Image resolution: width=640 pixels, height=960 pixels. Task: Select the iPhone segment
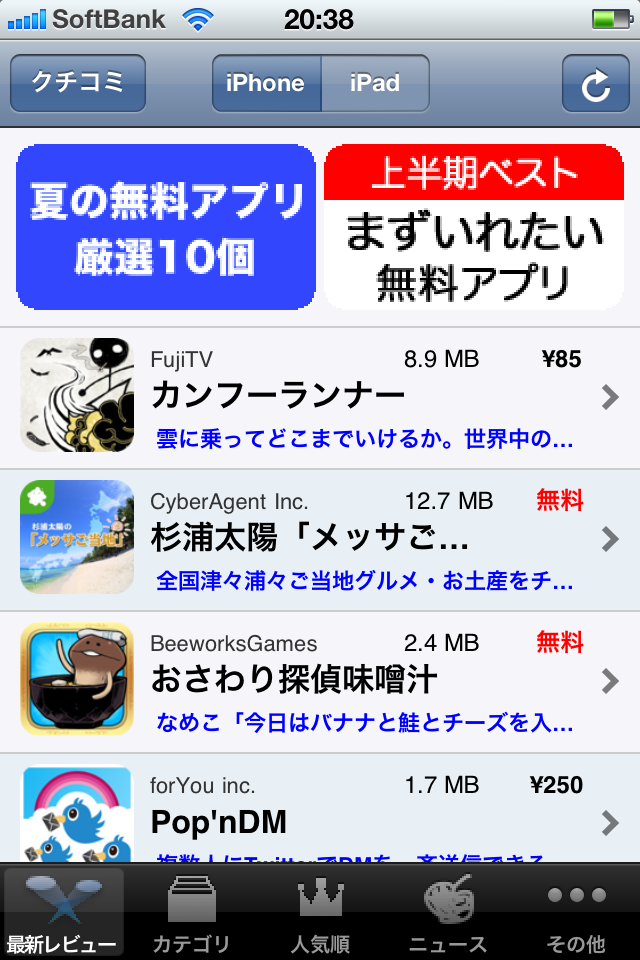(266, 83)
